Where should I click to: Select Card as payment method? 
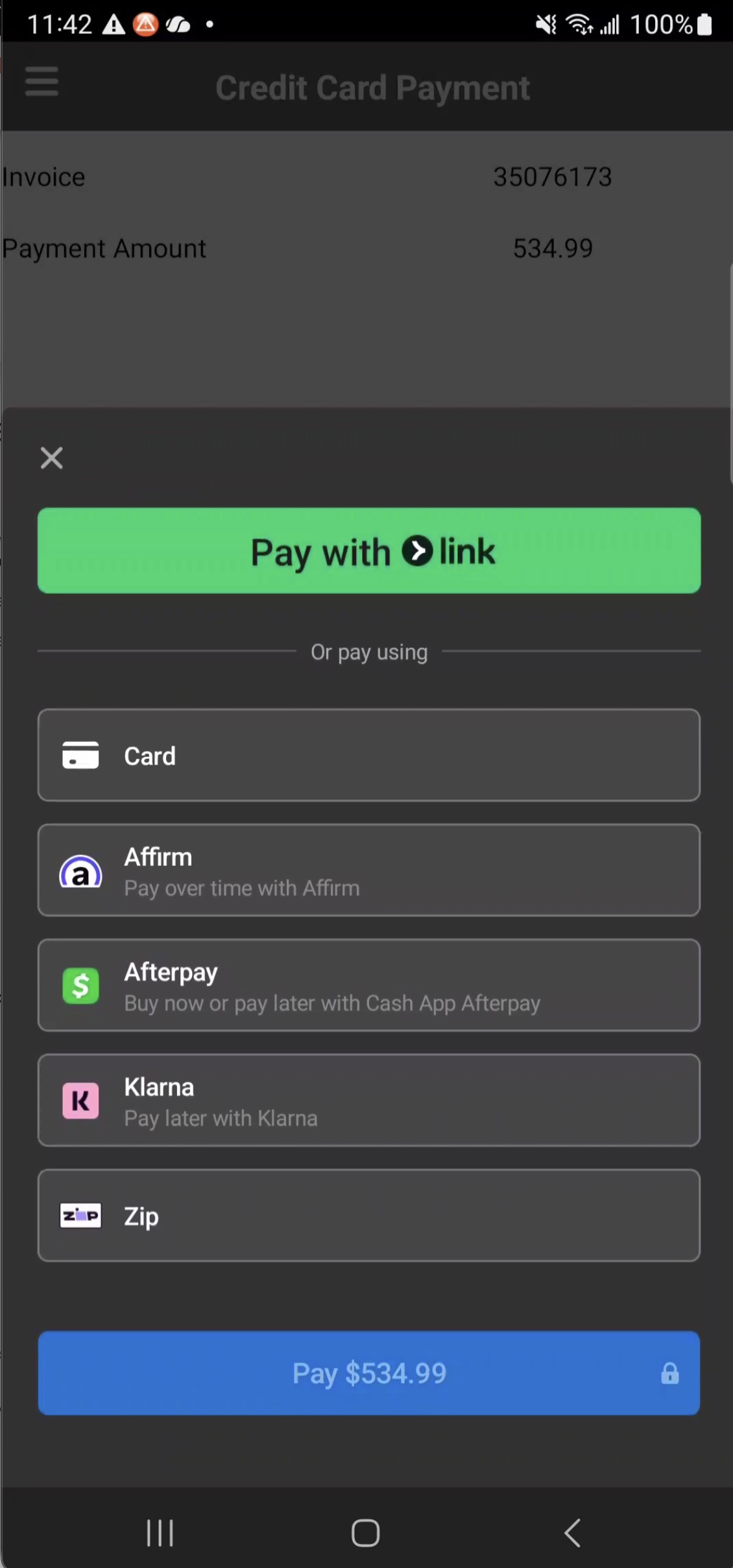coord(368,755)
